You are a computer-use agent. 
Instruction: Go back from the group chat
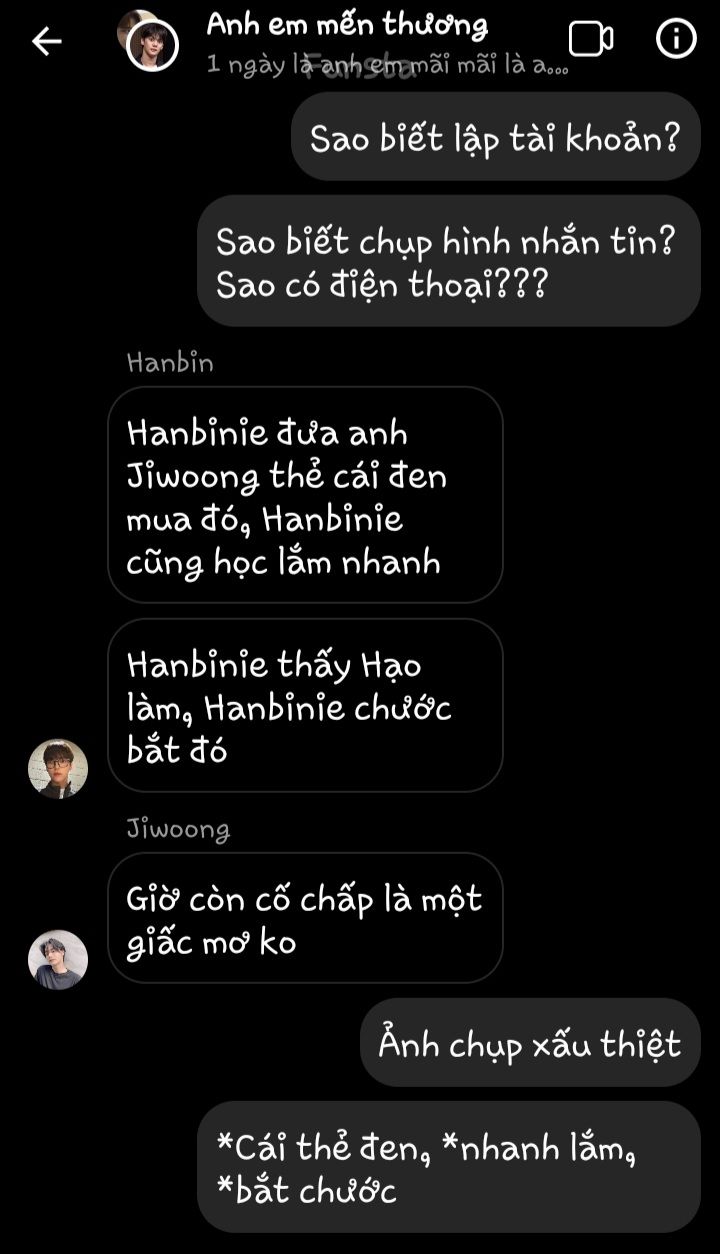(x=47, y=41)
